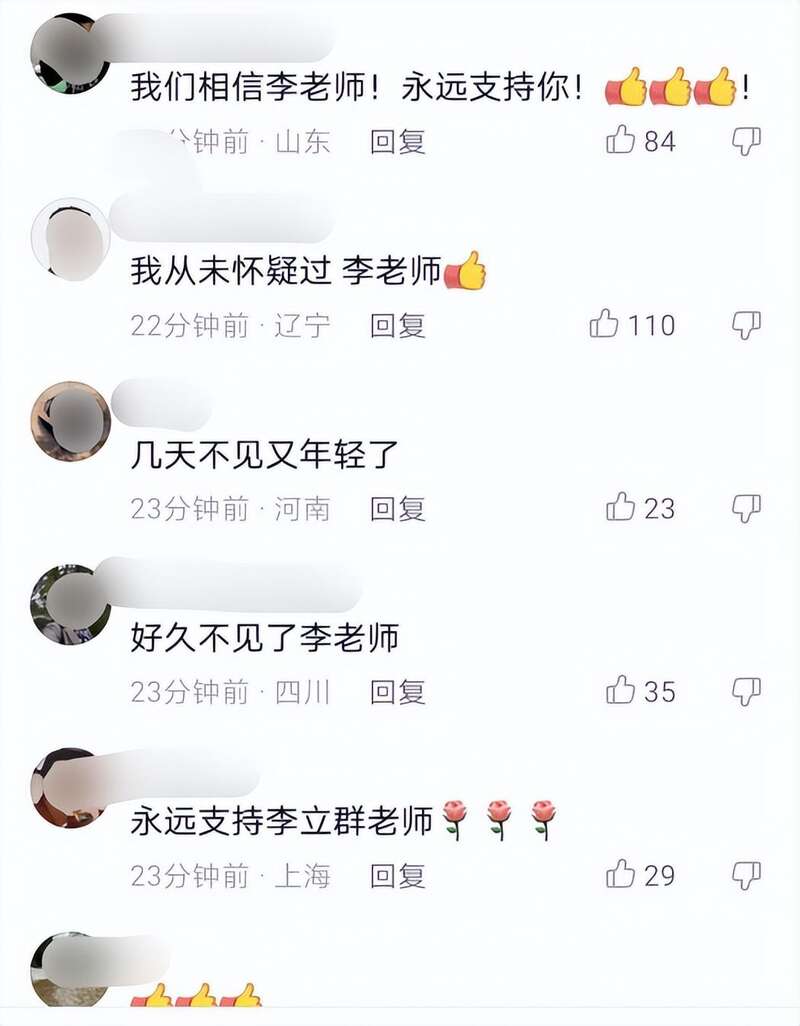Like the comment 好久不见了李老师
This screenshot has height=1026, width=800.
(621, 691)
